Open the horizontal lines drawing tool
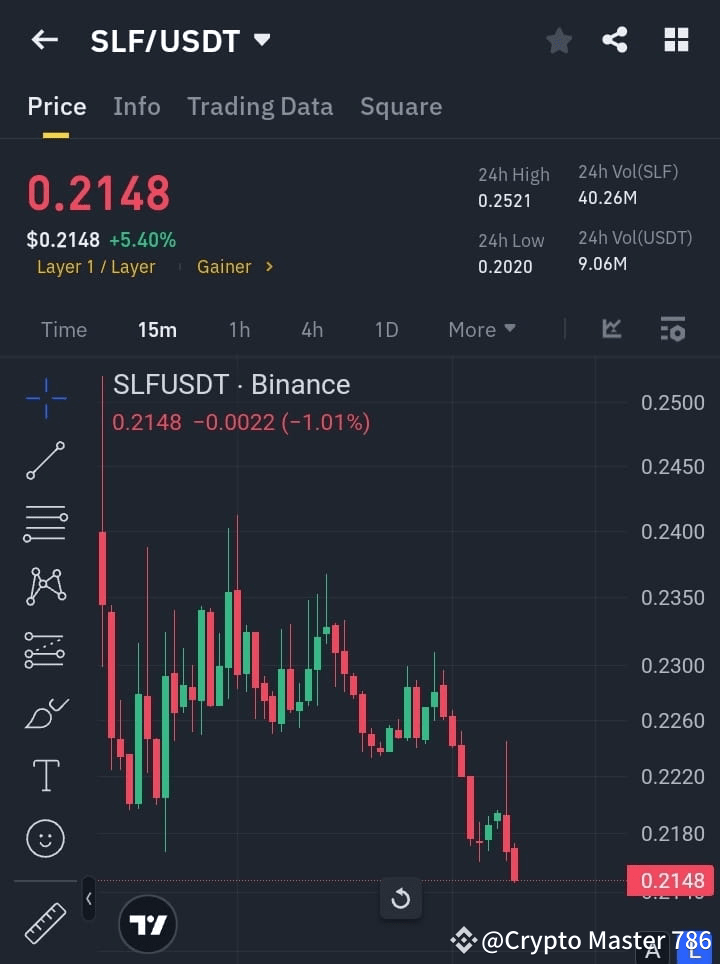 click(44, 524)
